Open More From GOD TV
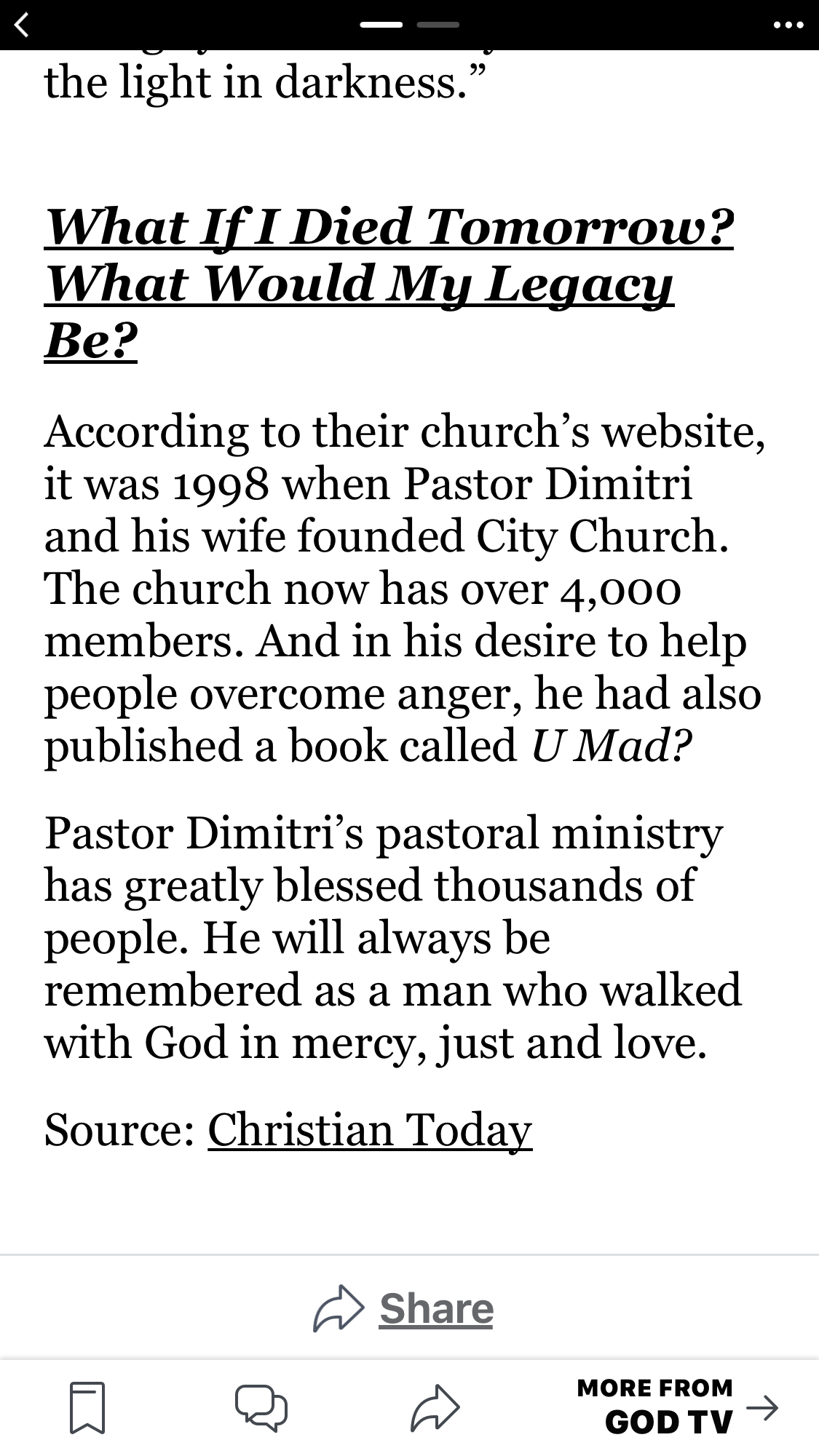 (x=677, y=1407)
